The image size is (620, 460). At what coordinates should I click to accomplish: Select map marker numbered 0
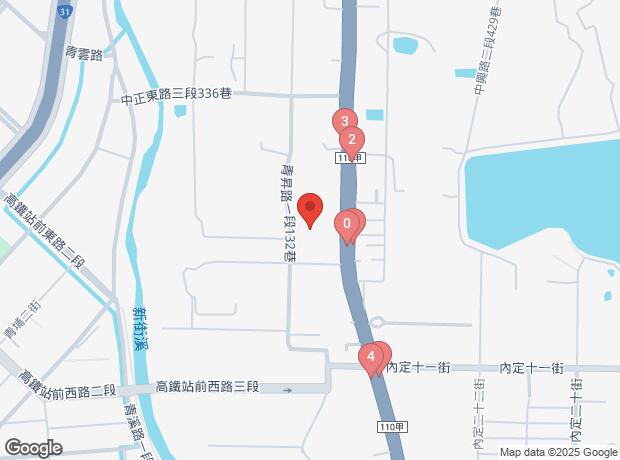click(347, 225)
